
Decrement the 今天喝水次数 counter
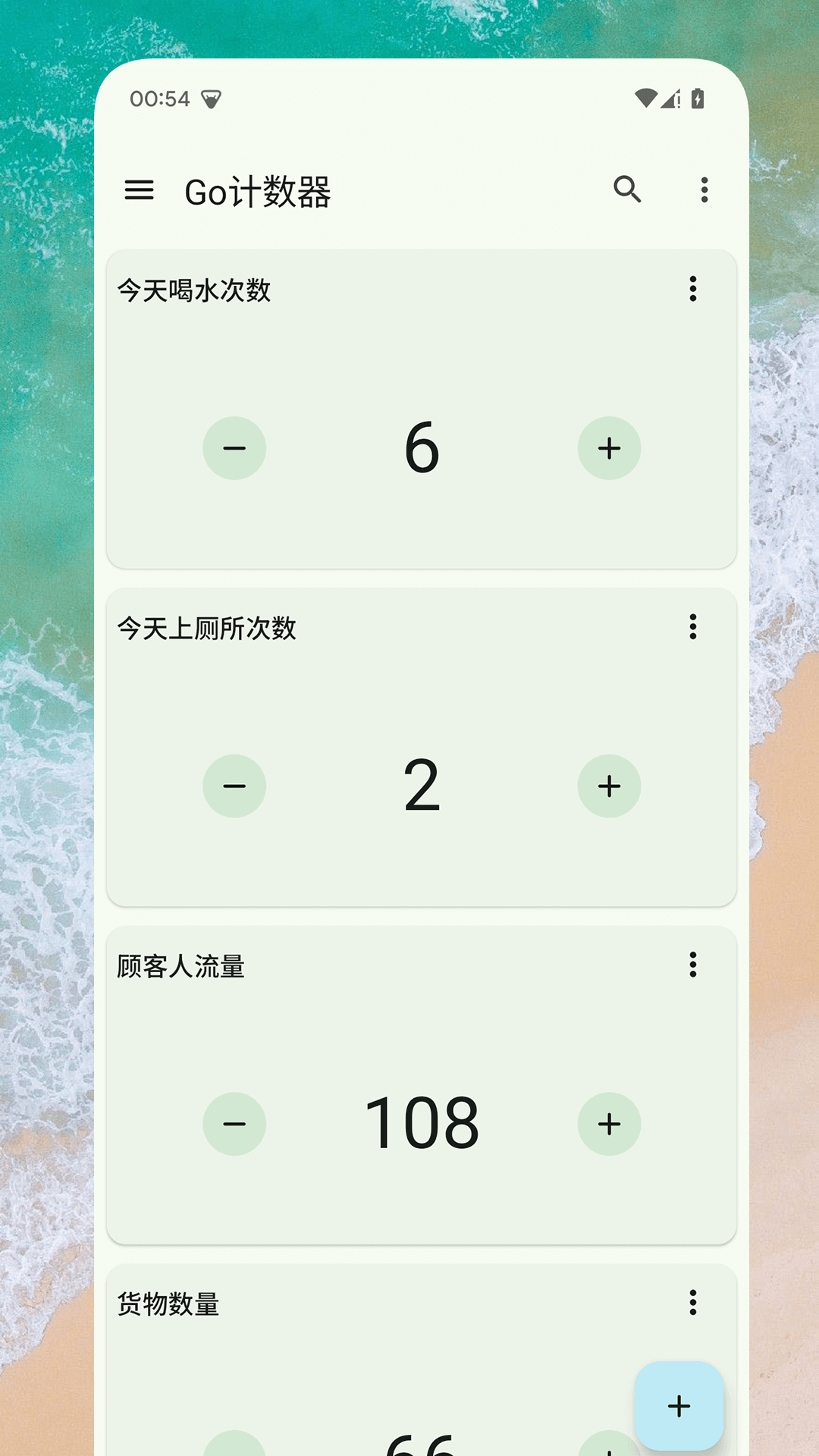[x=235, y=448]
